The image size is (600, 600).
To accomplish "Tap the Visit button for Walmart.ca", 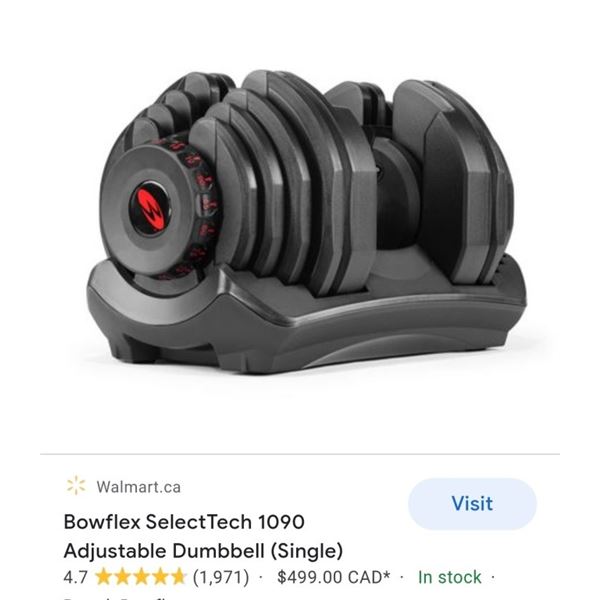I will pyautogui.click(x=472, y=503).
